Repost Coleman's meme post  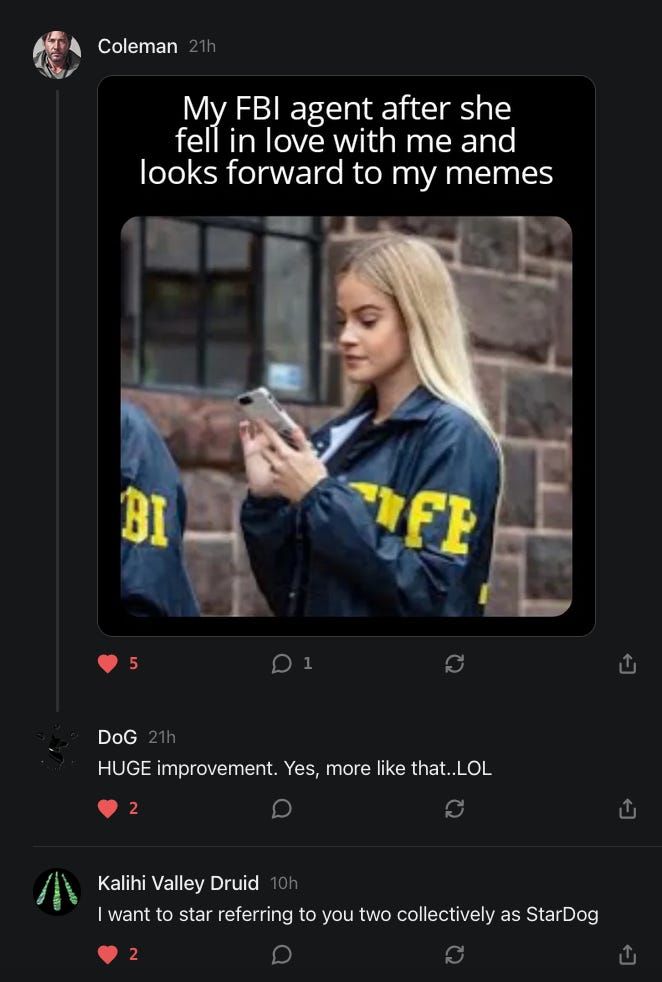[454, 663]
